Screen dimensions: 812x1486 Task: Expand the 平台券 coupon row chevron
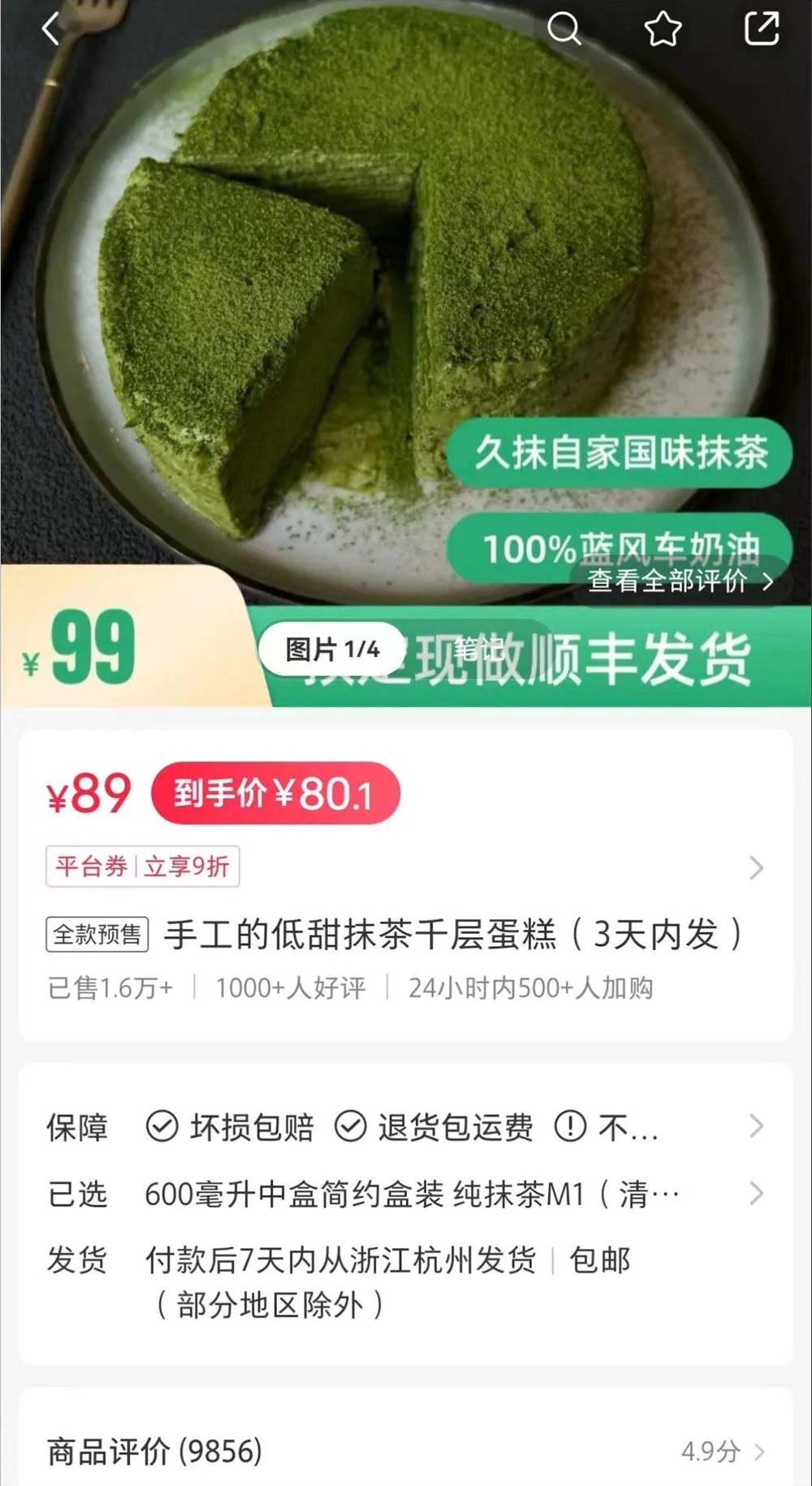coord(755,866)
